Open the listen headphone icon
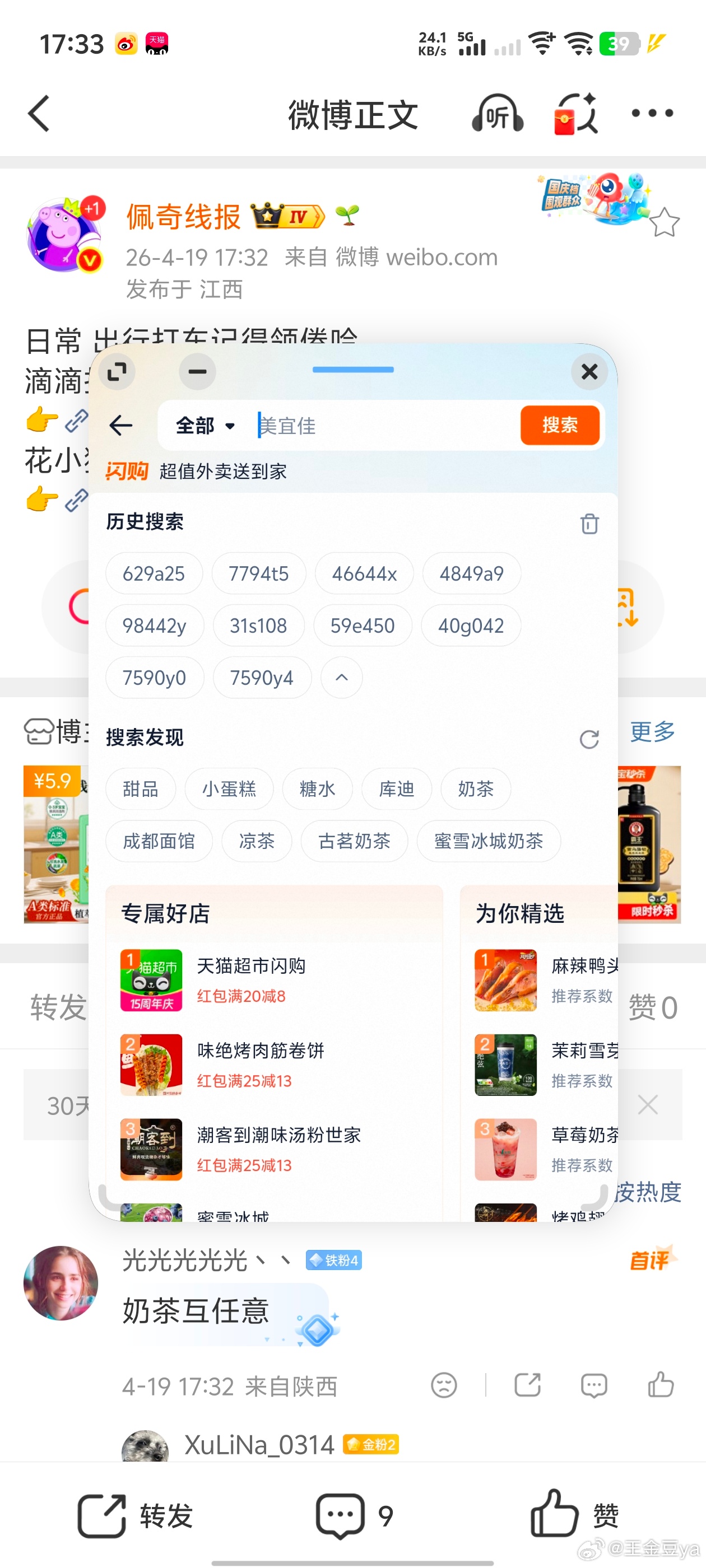 (497, 114)
